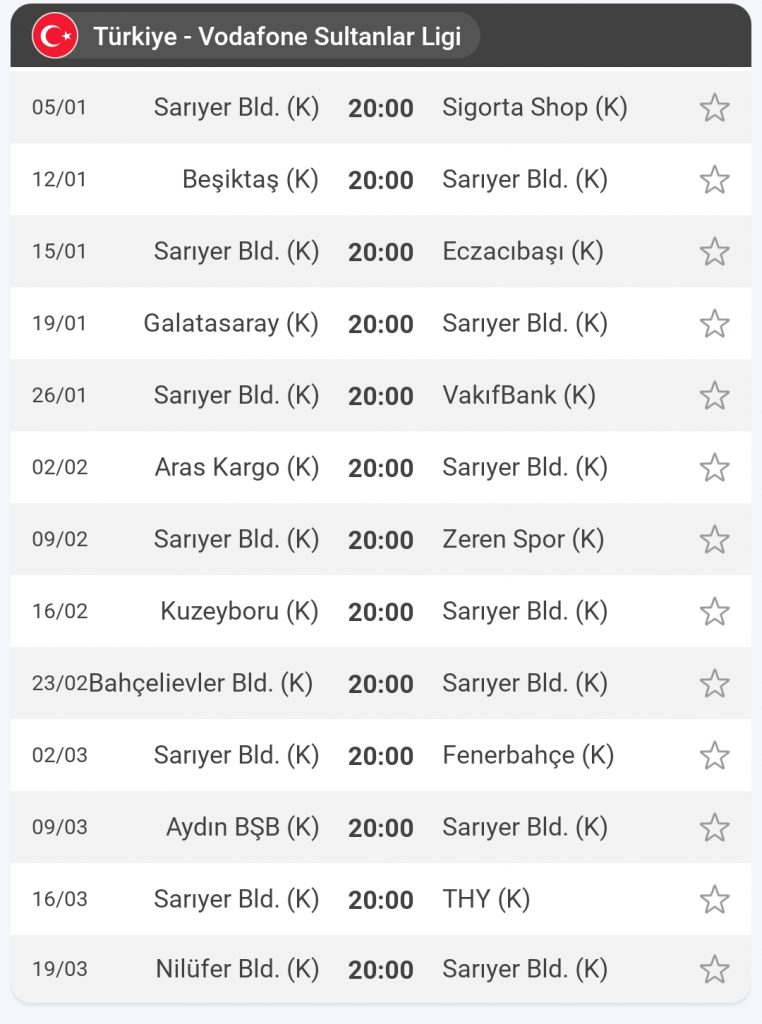Screen dimensions: 762x1024
Task: Star the Beşiktaş vs Sarıyer Bld. match
Action: pos(714,180)
